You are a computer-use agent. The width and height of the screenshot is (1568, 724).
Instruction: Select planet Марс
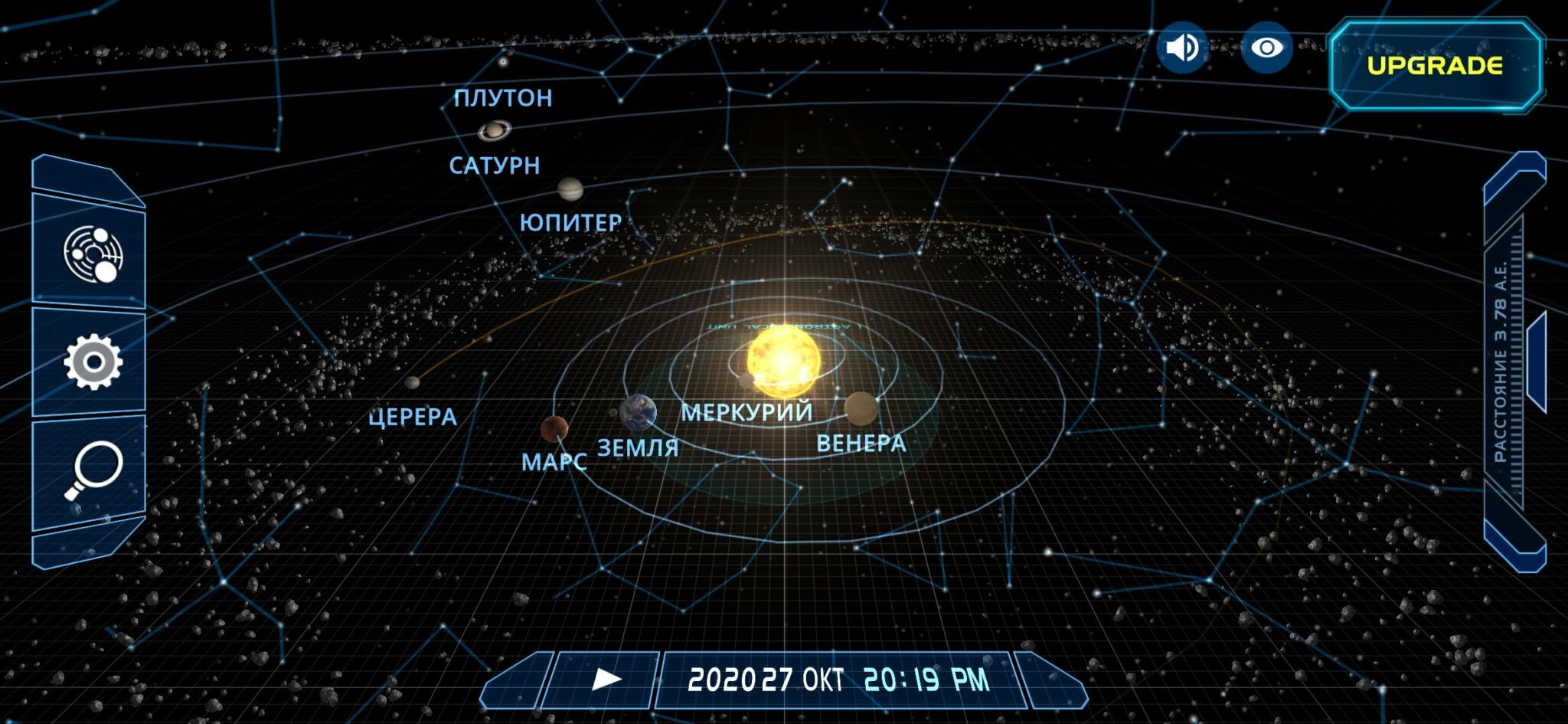click(x=554, y=429)
